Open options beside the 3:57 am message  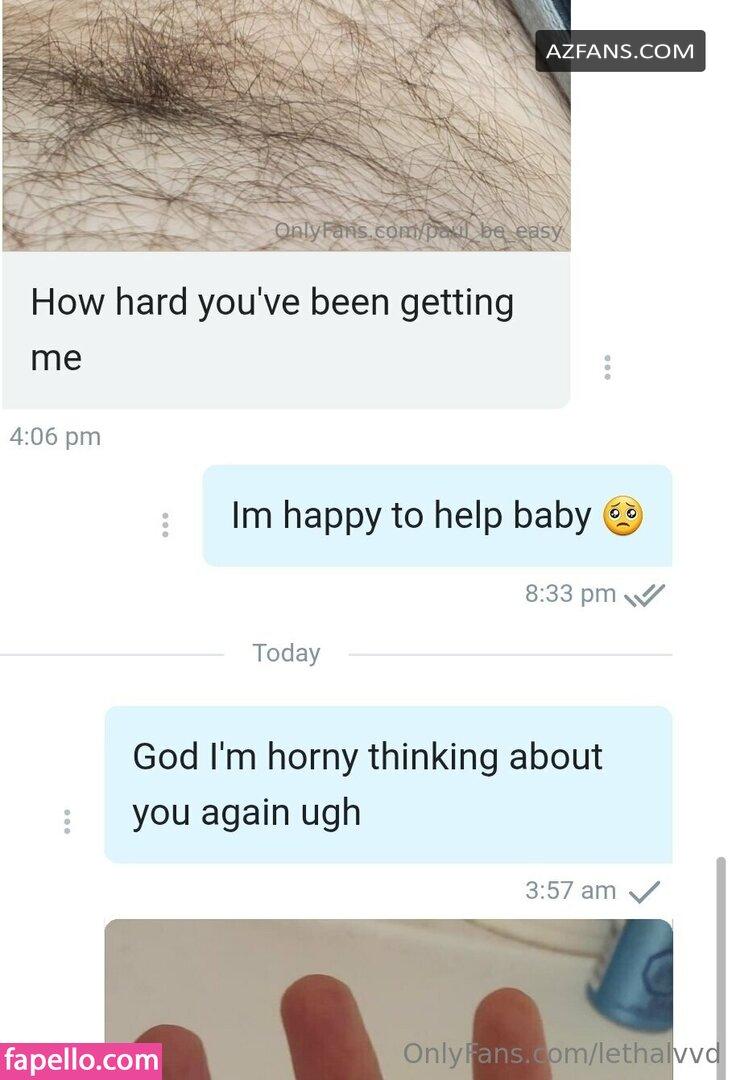click(x=67, y=821)
